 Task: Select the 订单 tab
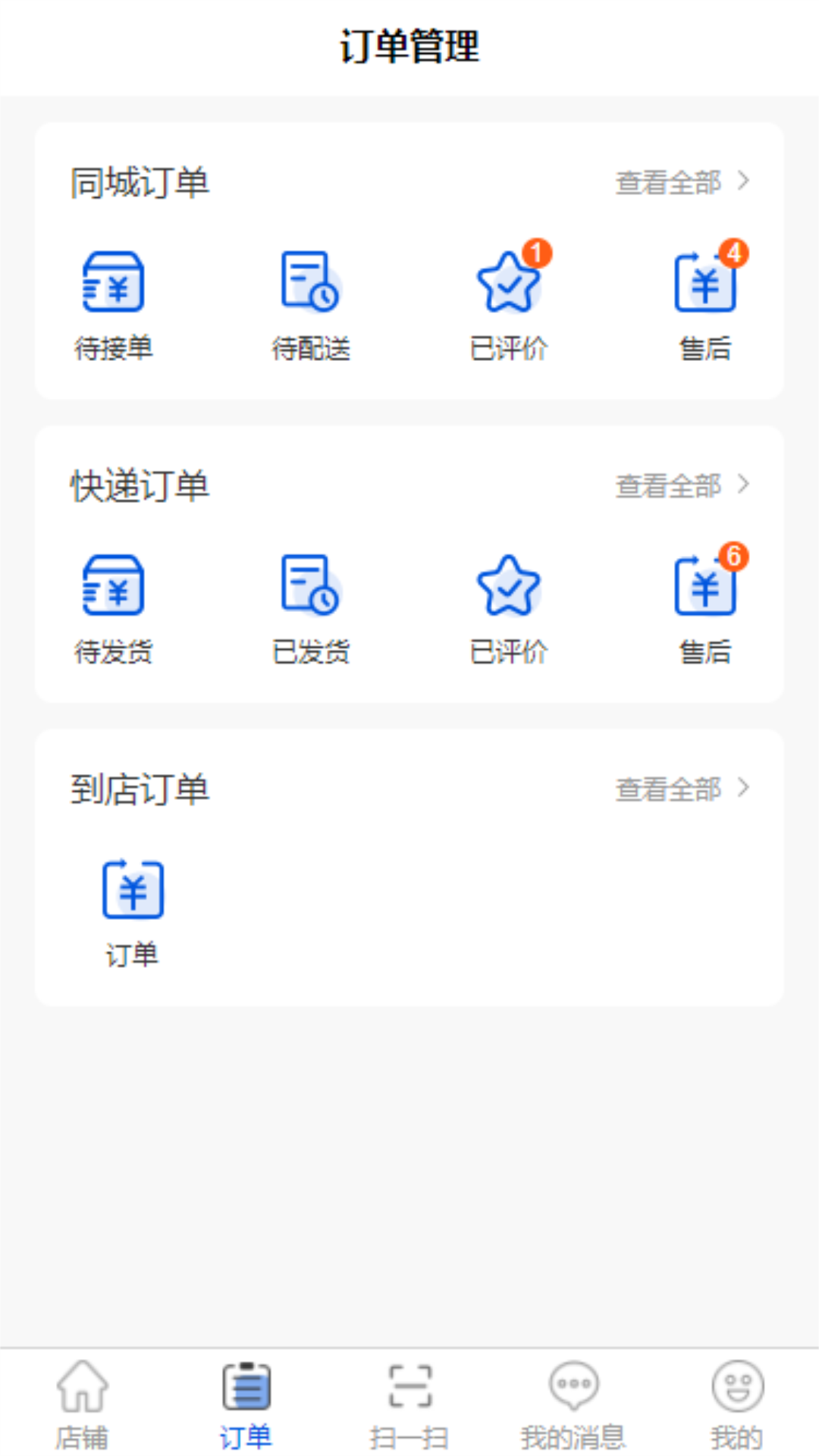246,1404
